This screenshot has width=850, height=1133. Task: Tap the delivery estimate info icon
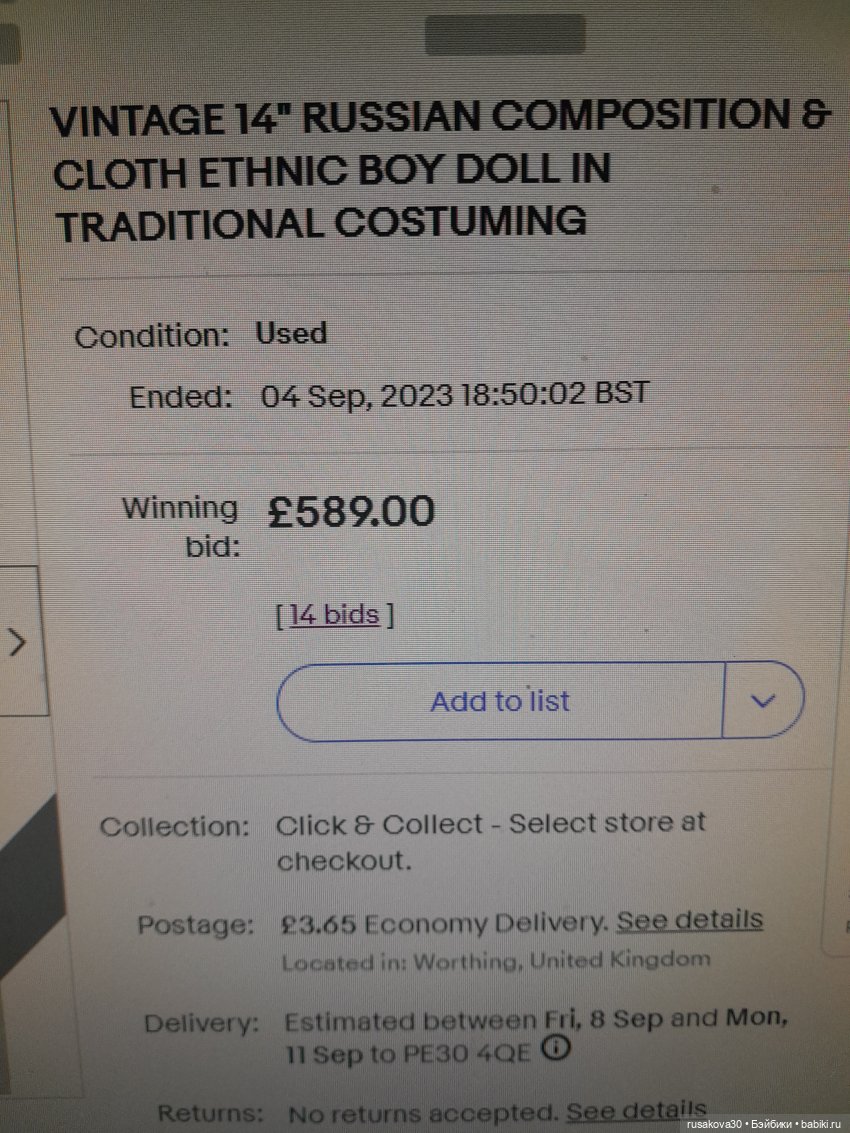click(x=558, y=1050)
